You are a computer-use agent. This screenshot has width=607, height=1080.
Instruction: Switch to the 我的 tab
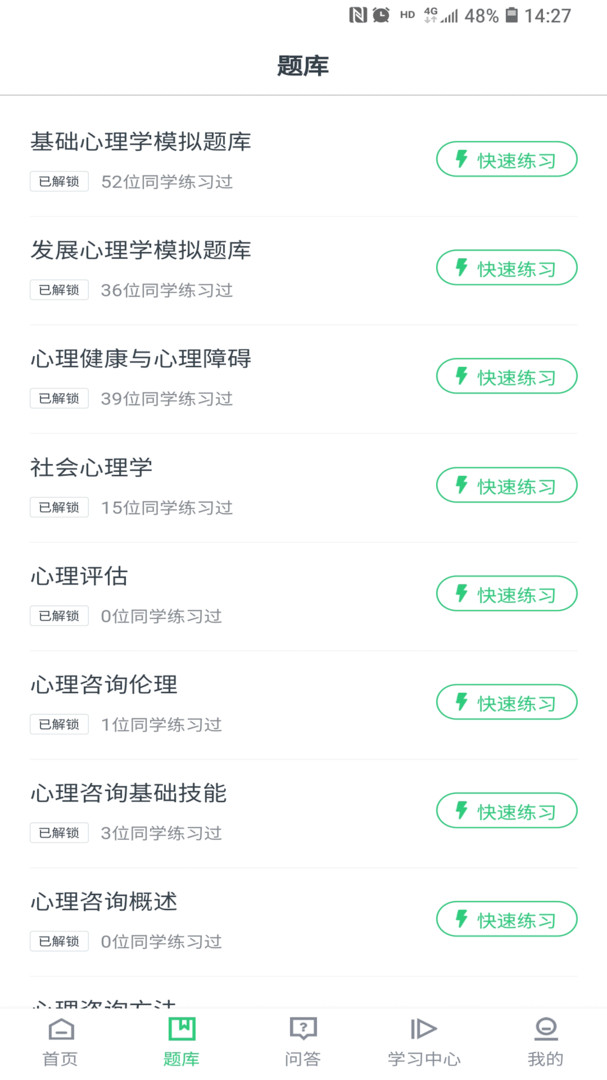[x=546, y=1042]
